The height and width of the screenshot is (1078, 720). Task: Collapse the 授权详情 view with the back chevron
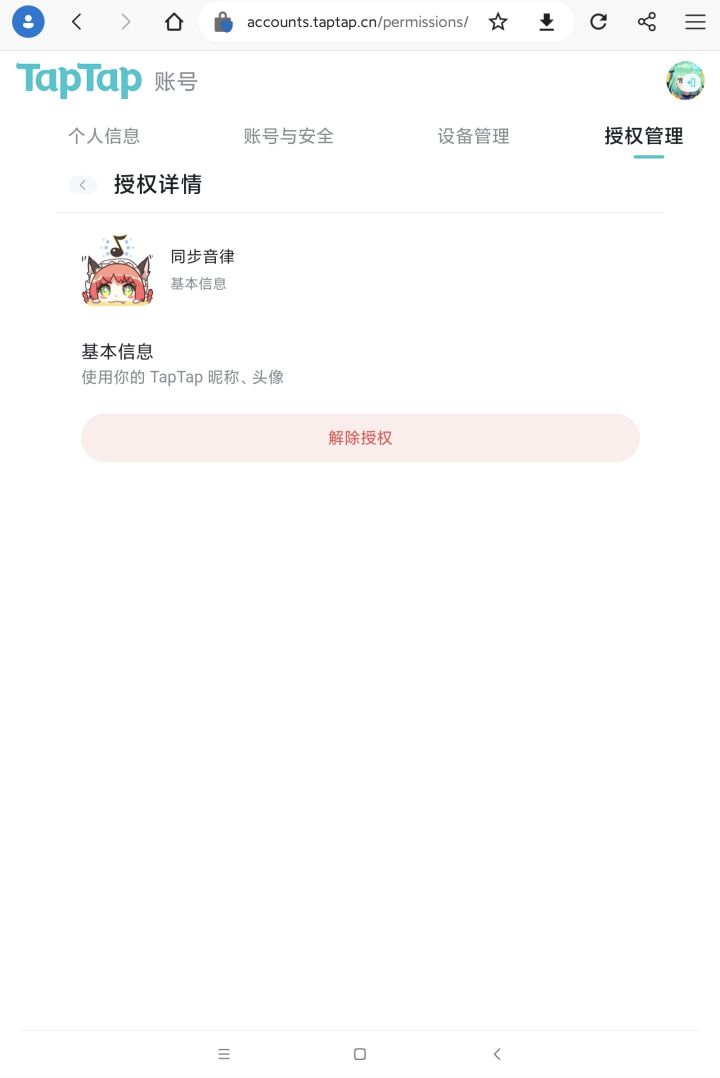83,185
